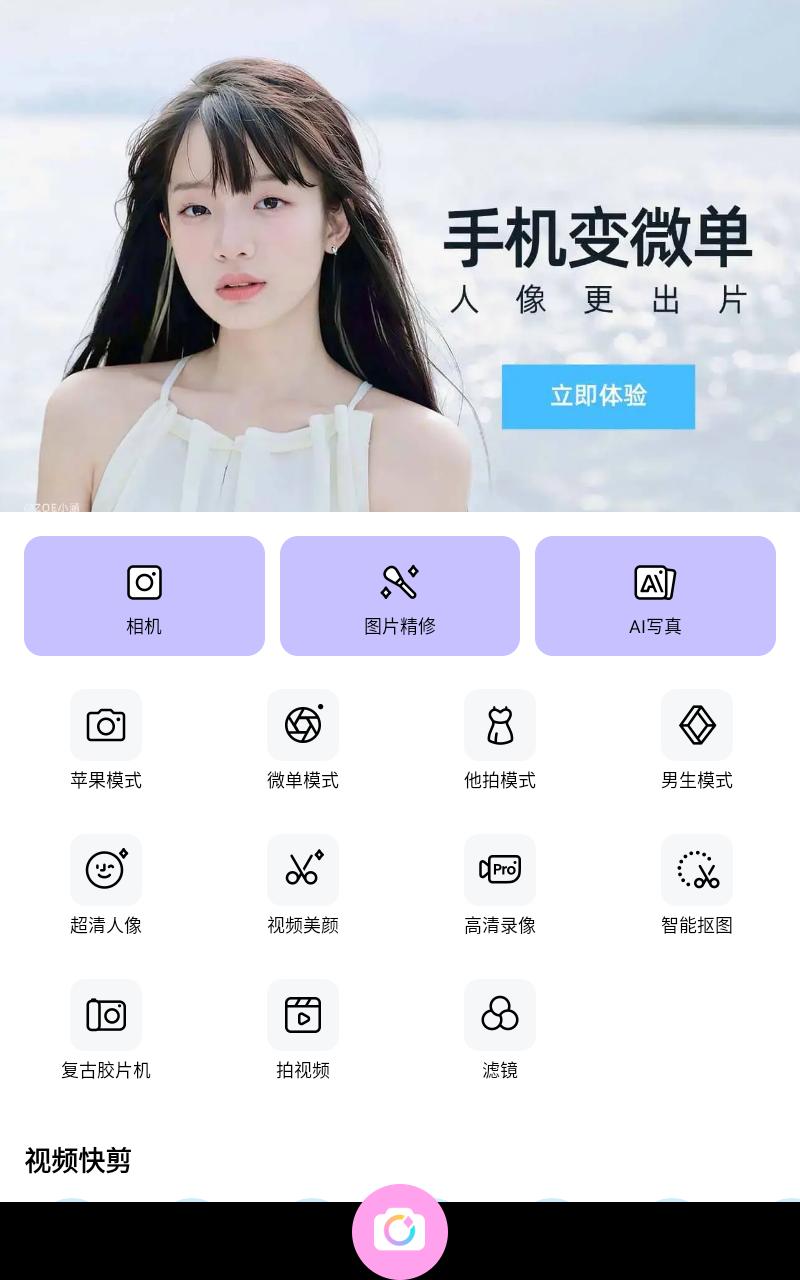Open 复古胶片机 retro film camera
Screen dimensions: 800x1280
pyautogui.click(x=106, y=1016)
